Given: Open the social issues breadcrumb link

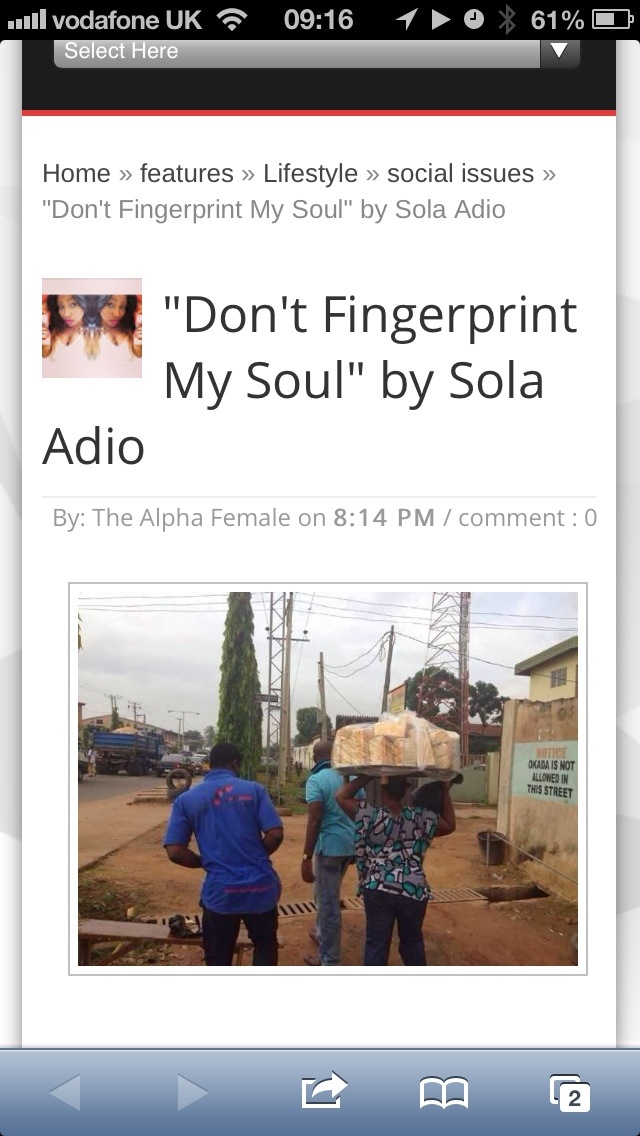Looking at the screenshot, I should point(460,173).
